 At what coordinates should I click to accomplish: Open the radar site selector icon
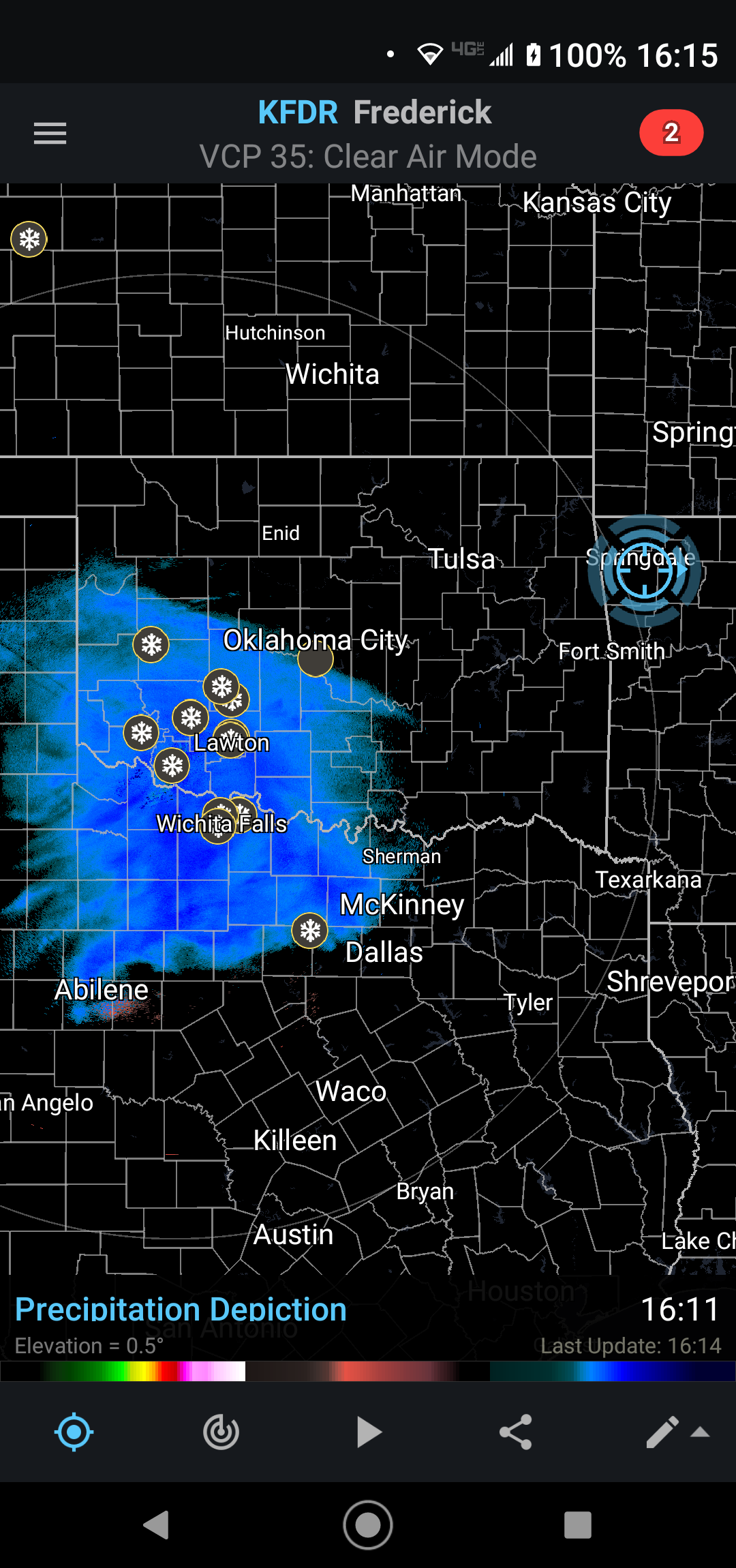221,1432
